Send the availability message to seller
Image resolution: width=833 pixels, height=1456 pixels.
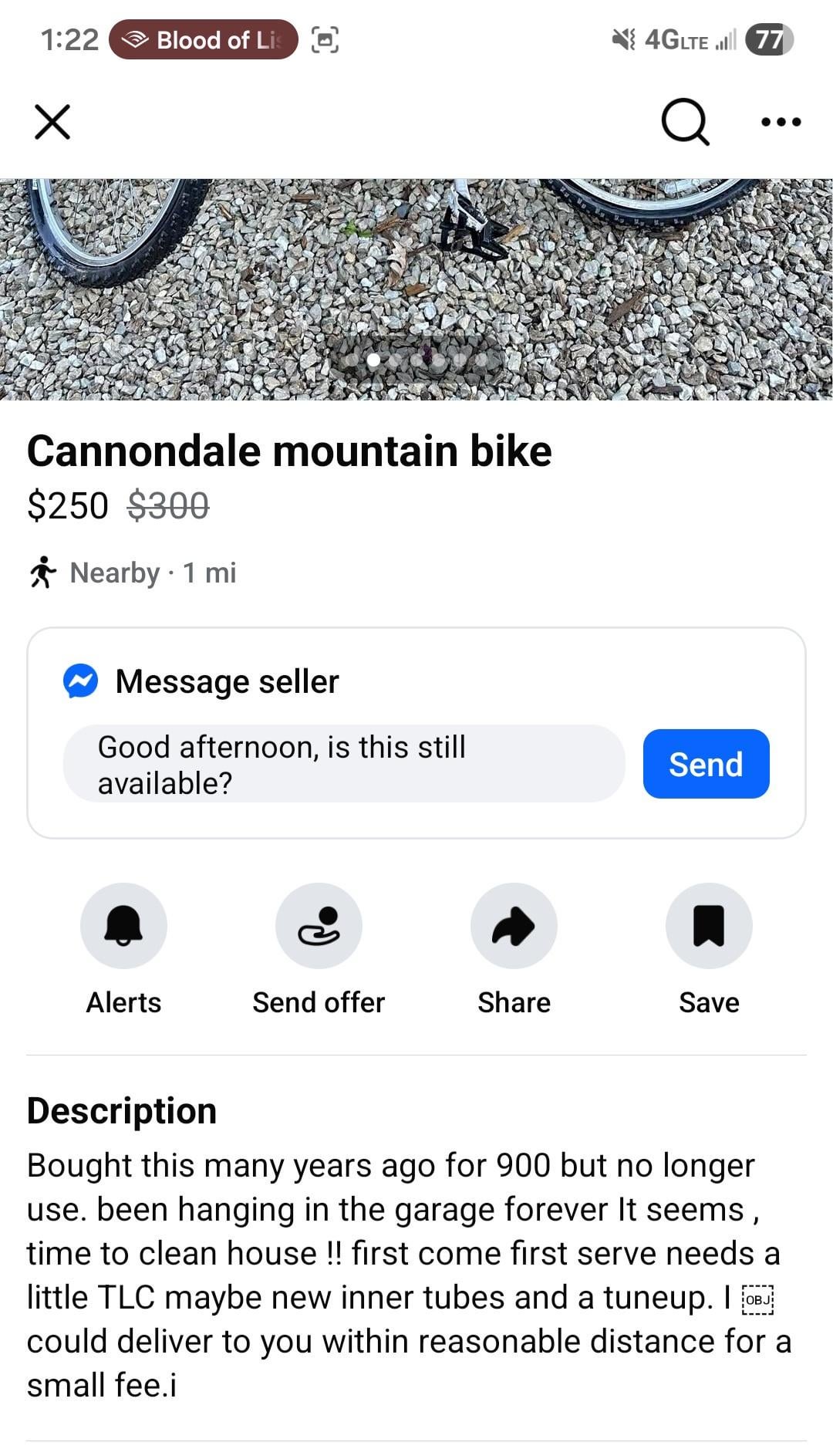point(706,764)
